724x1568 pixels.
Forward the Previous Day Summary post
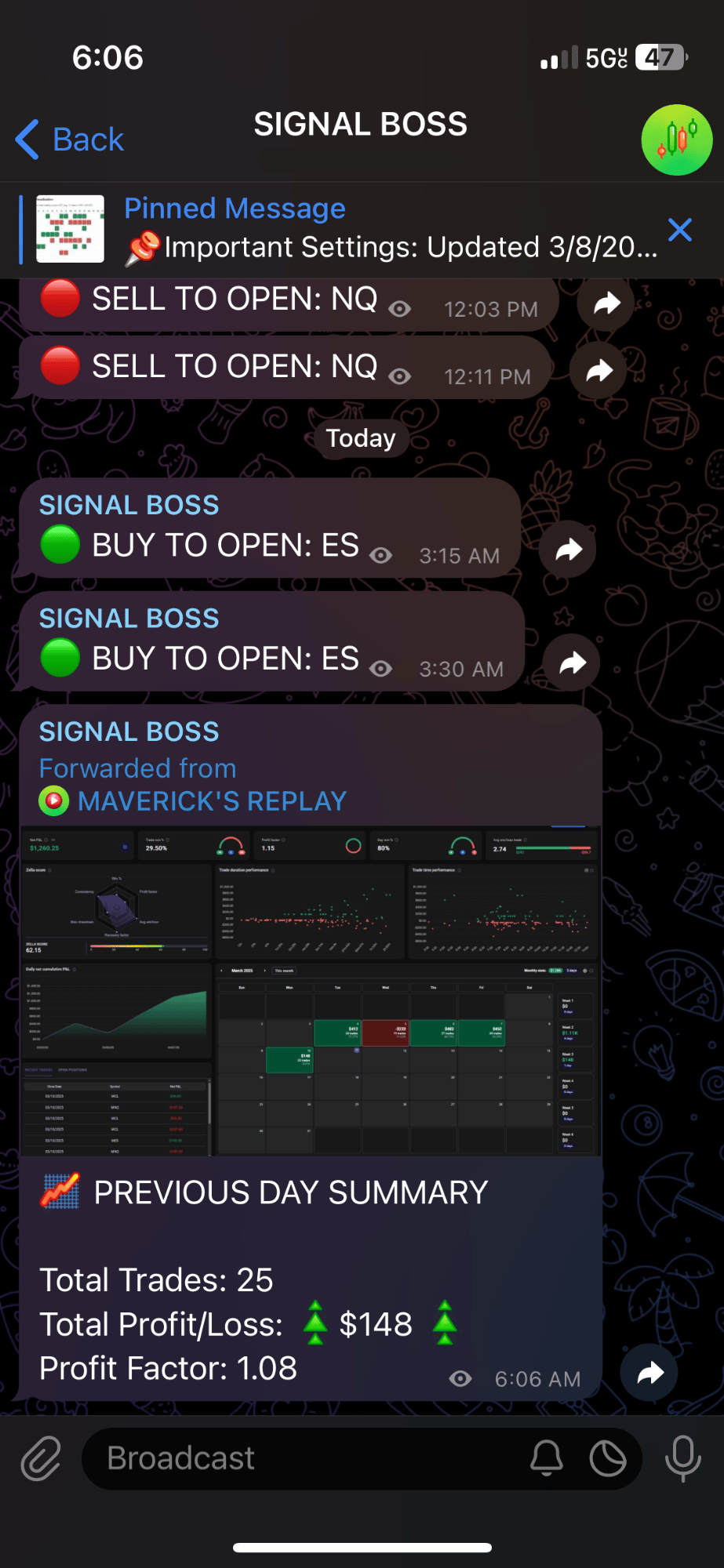649,1373
